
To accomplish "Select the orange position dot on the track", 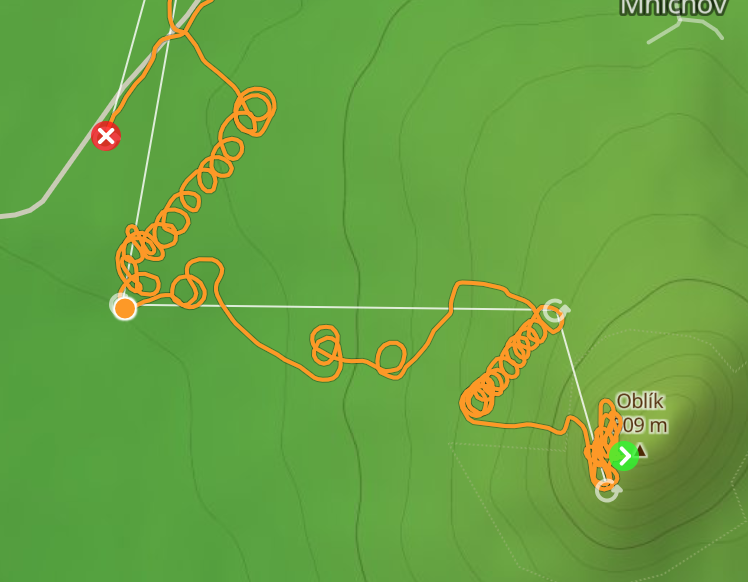I will coord(125,308).
